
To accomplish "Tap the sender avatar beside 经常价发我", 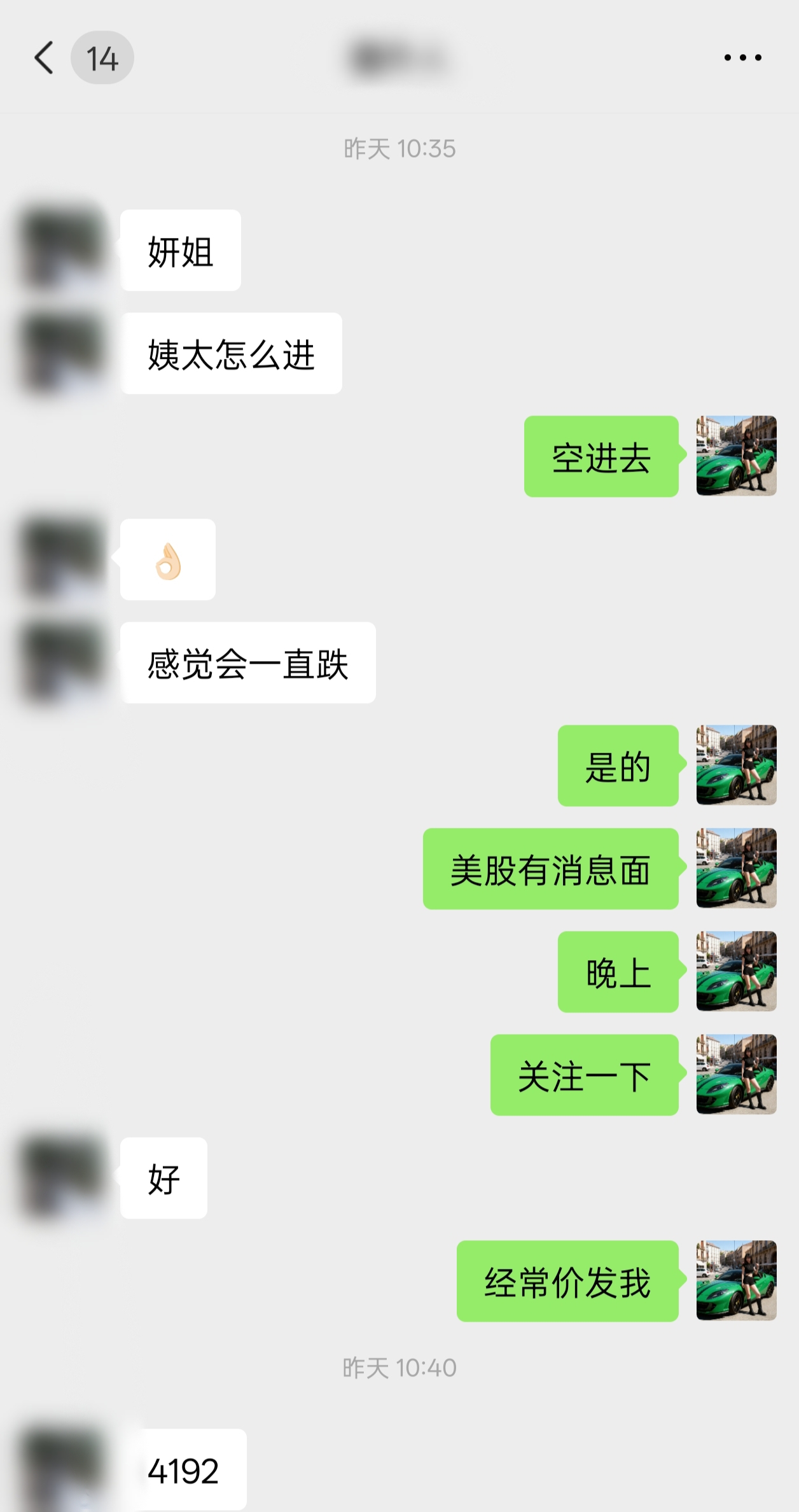I will (736, 1280).
